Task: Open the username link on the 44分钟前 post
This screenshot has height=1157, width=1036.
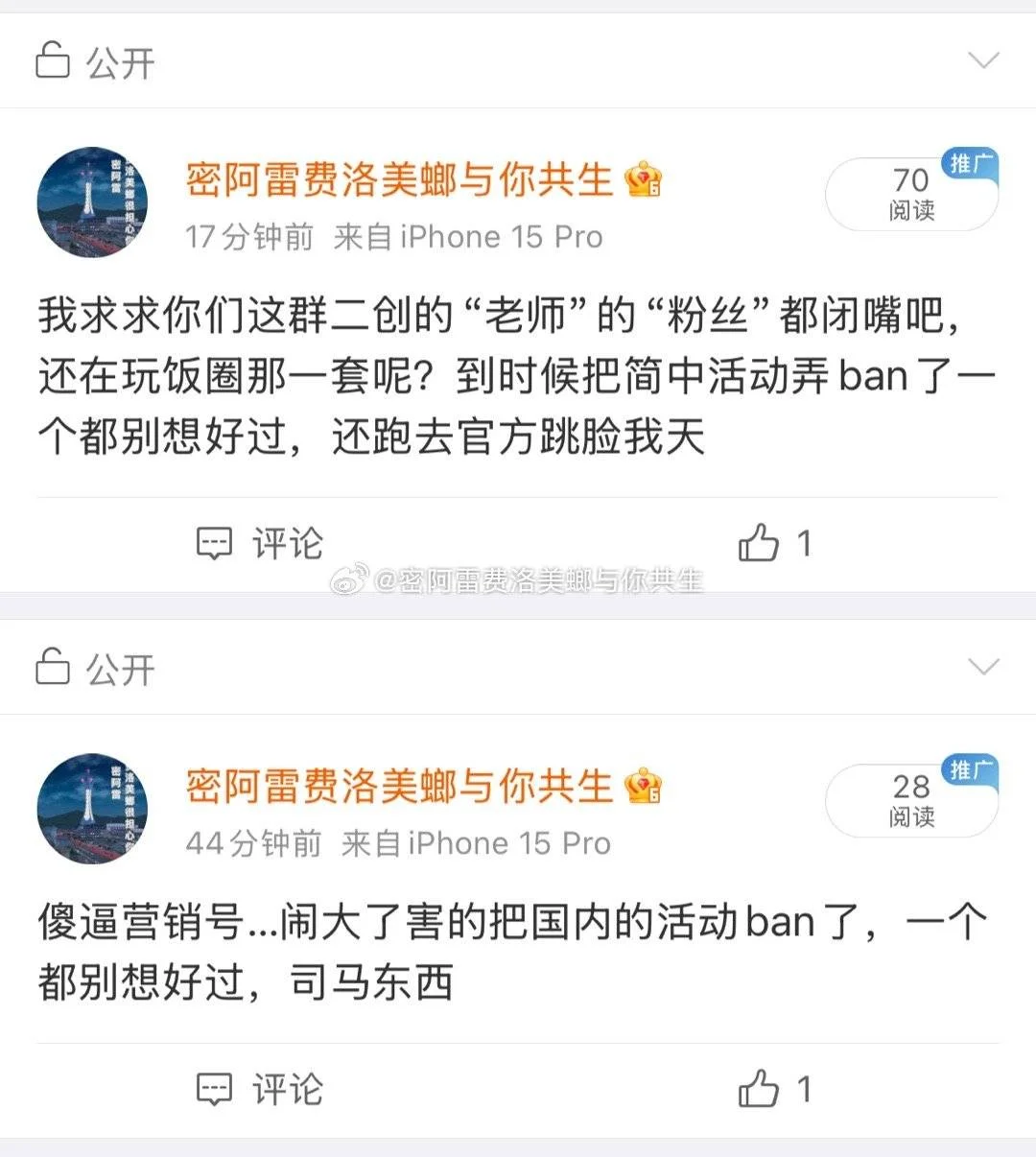Action: [399, 787]
